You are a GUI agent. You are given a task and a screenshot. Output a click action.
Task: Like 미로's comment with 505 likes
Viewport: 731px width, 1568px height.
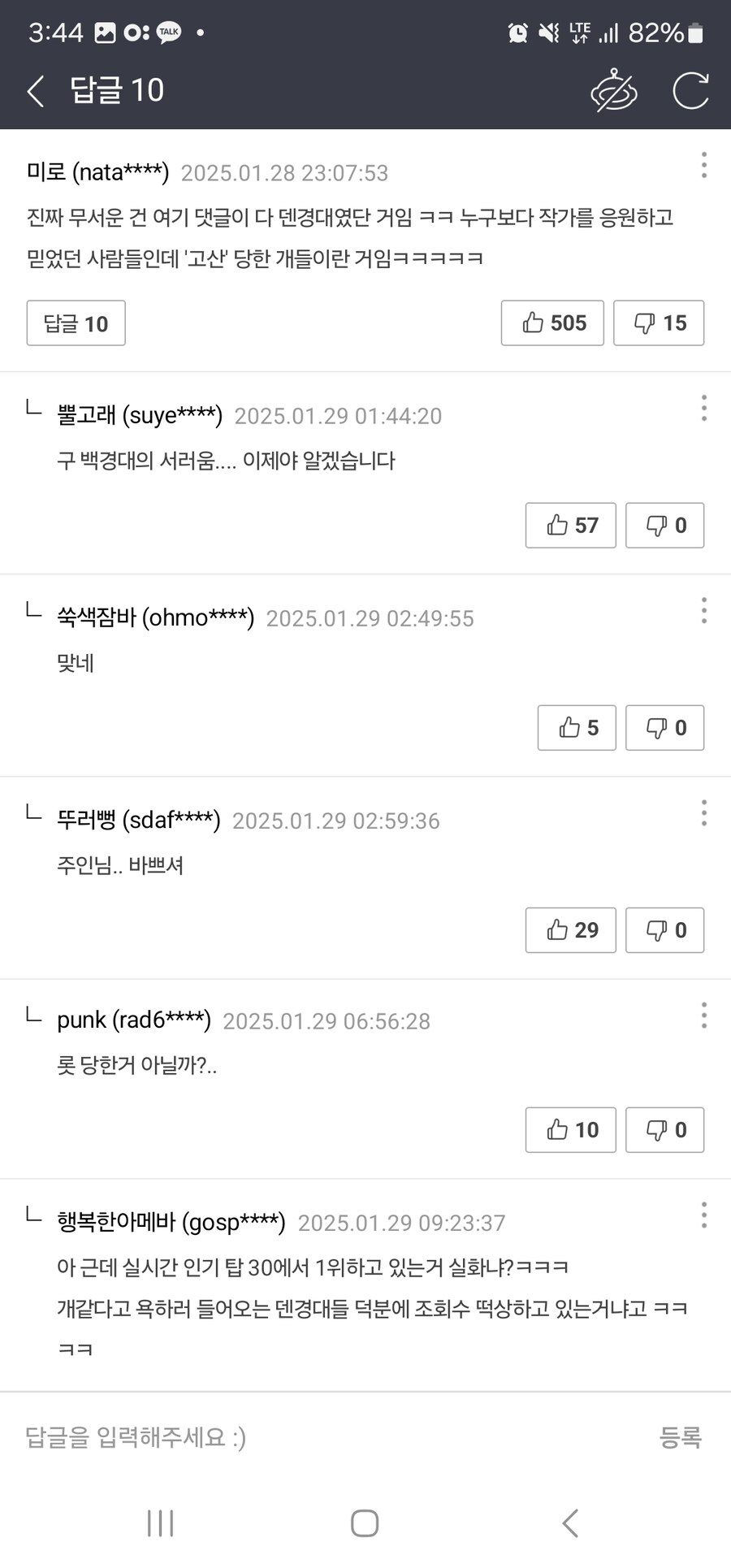point(552,323)
